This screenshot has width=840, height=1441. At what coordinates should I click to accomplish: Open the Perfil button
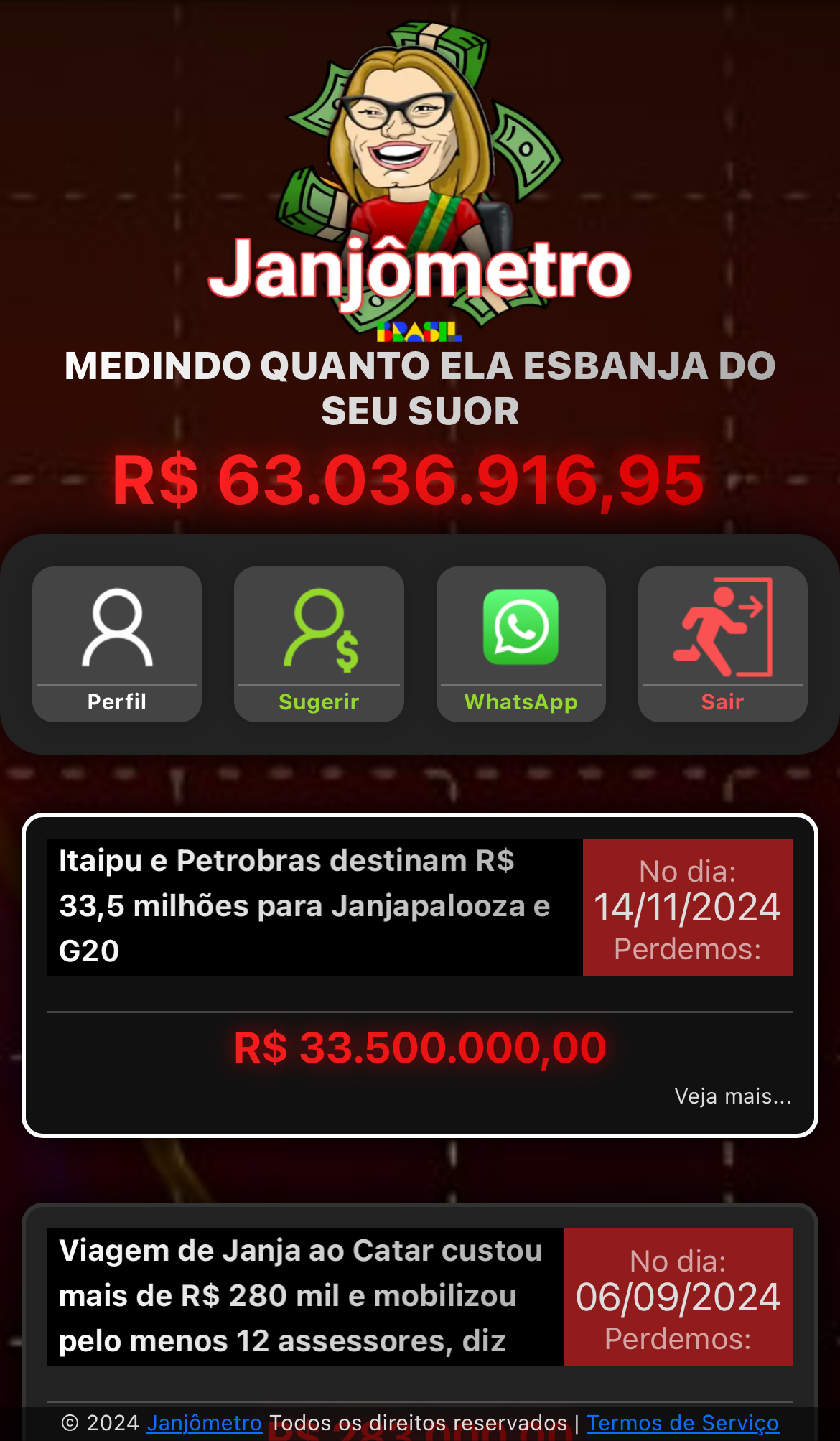coord(117,644)
